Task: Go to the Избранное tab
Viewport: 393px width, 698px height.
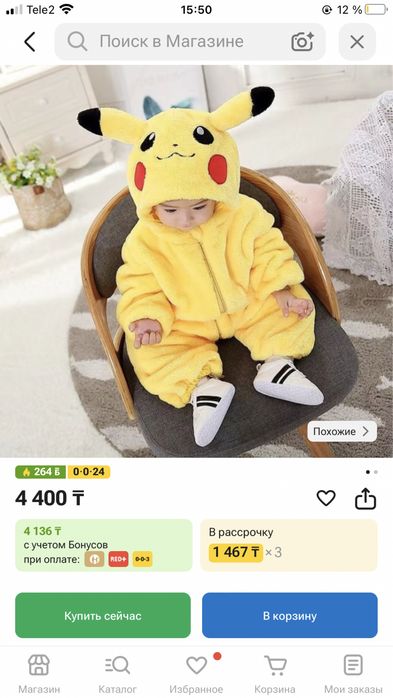Action: click(196, 674)
